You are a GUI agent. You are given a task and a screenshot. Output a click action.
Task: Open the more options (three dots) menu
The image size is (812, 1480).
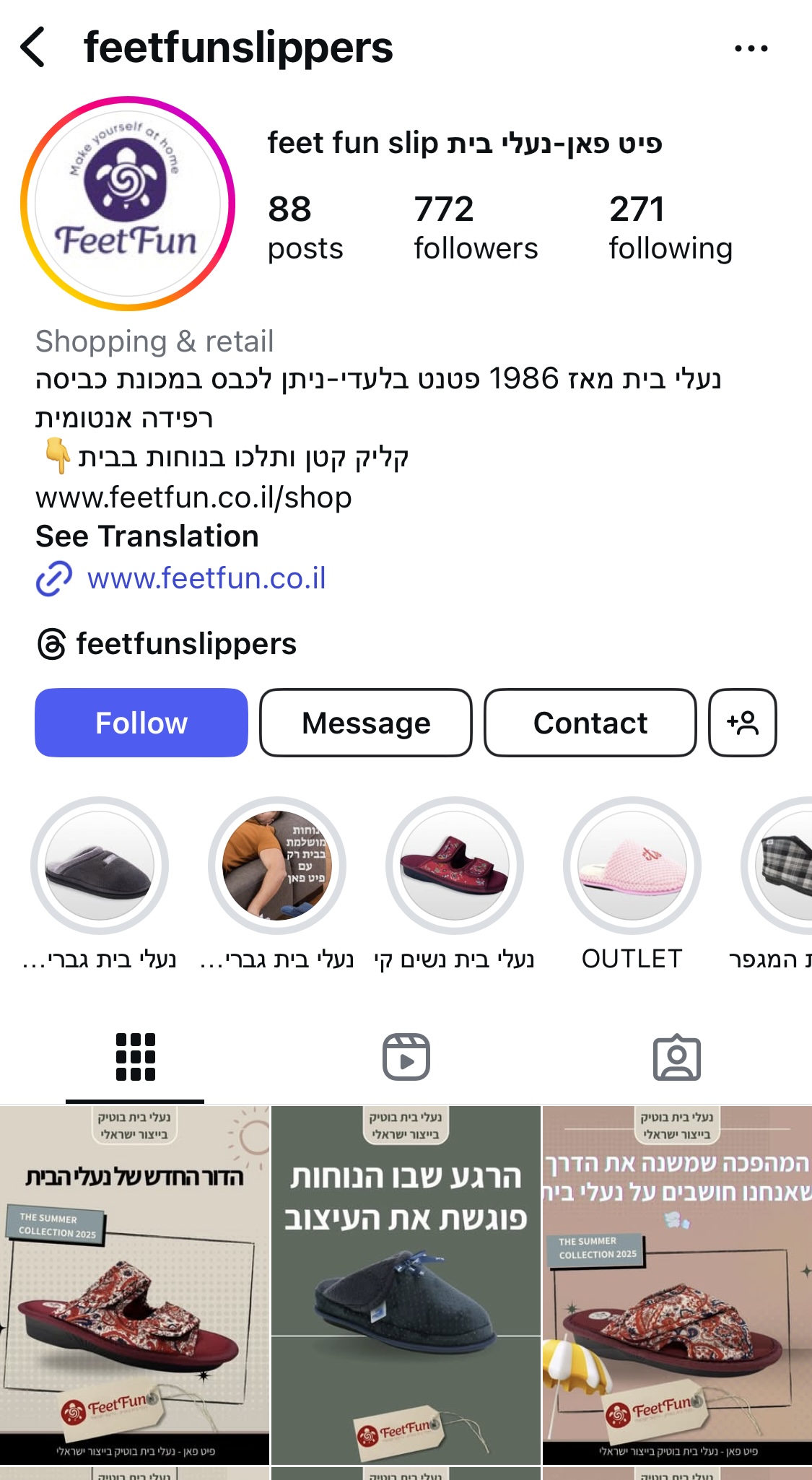(751, 48)
